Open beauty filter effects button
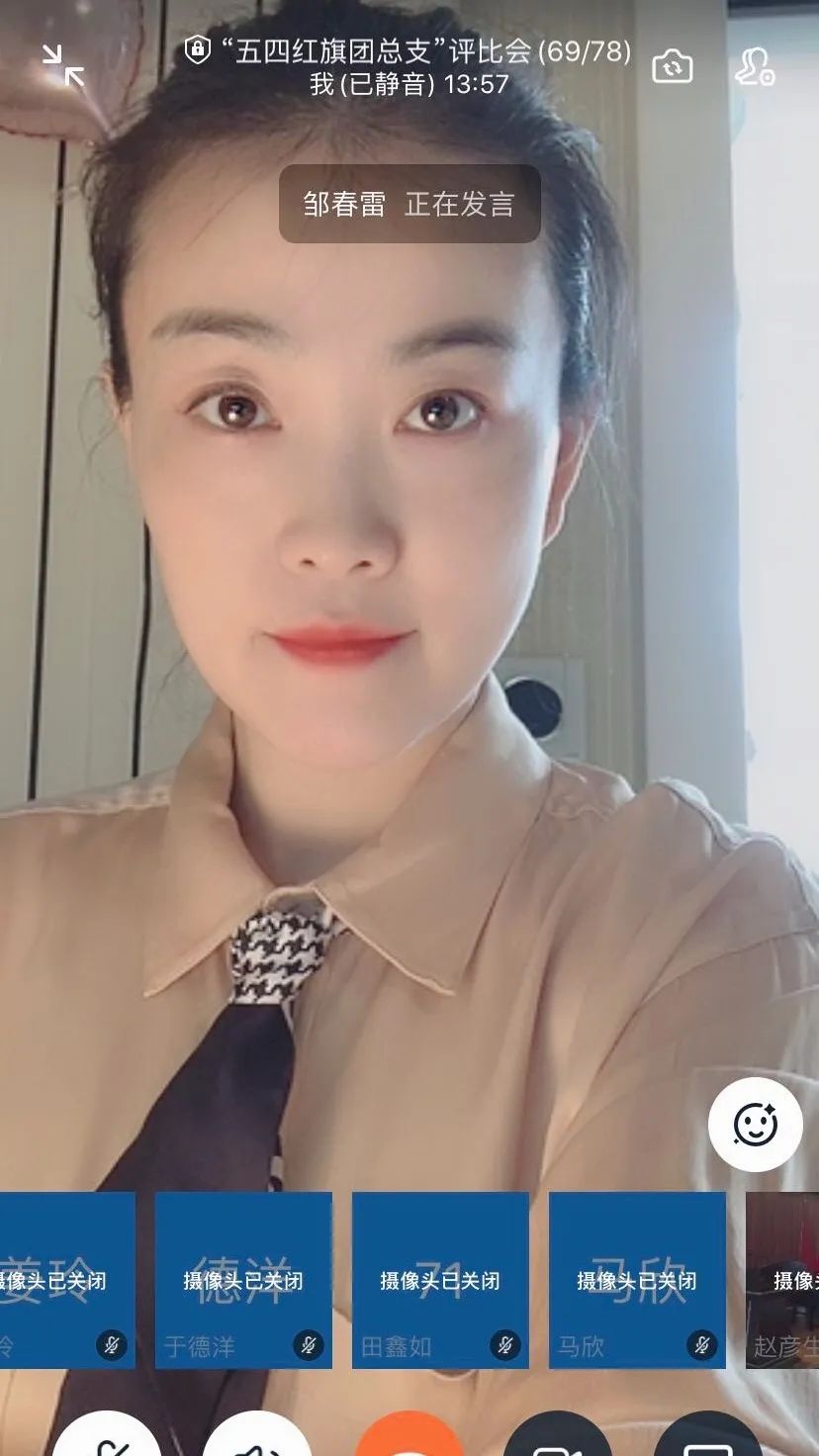Viewport: 819px width, 1456px height. 756,1125
